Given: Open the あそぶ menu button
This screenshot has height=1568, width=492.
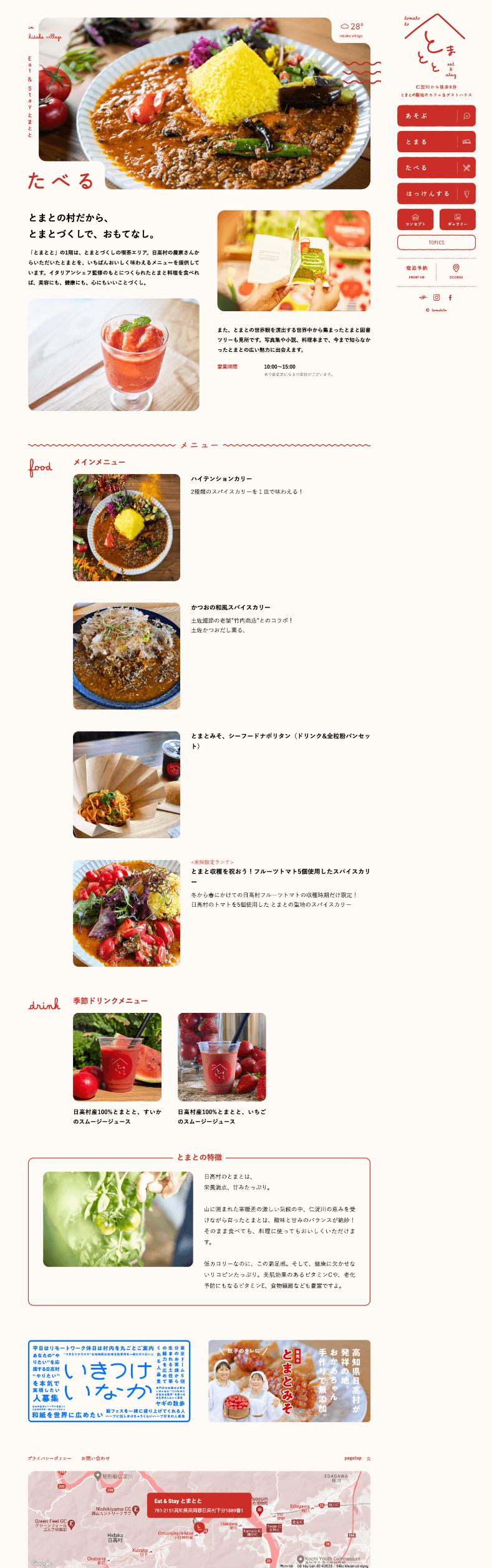Looking at the screenshot, I should coord(436,115).
